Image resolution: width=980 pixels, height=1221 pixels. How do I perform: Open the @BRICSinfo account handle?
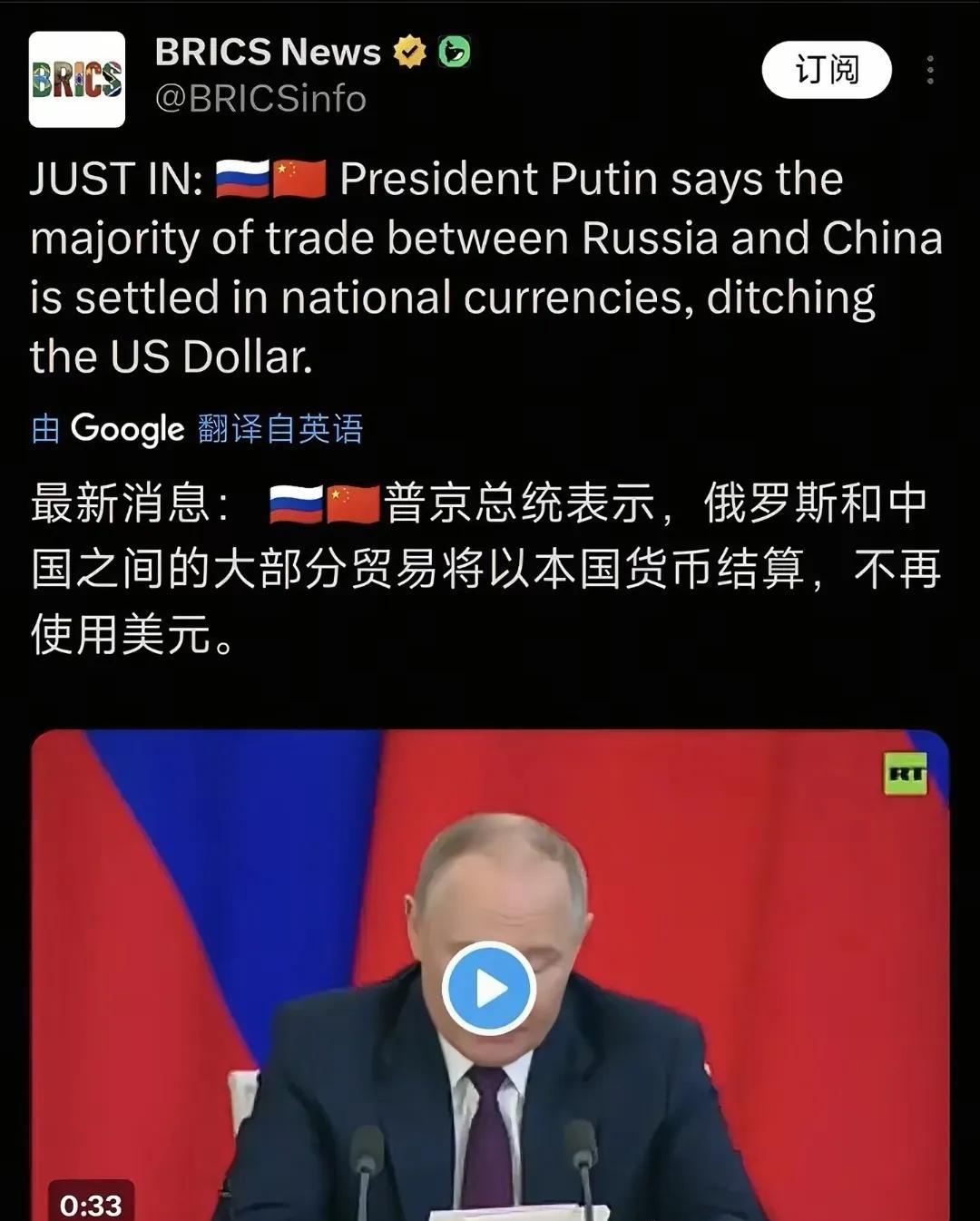pos(260,99)
